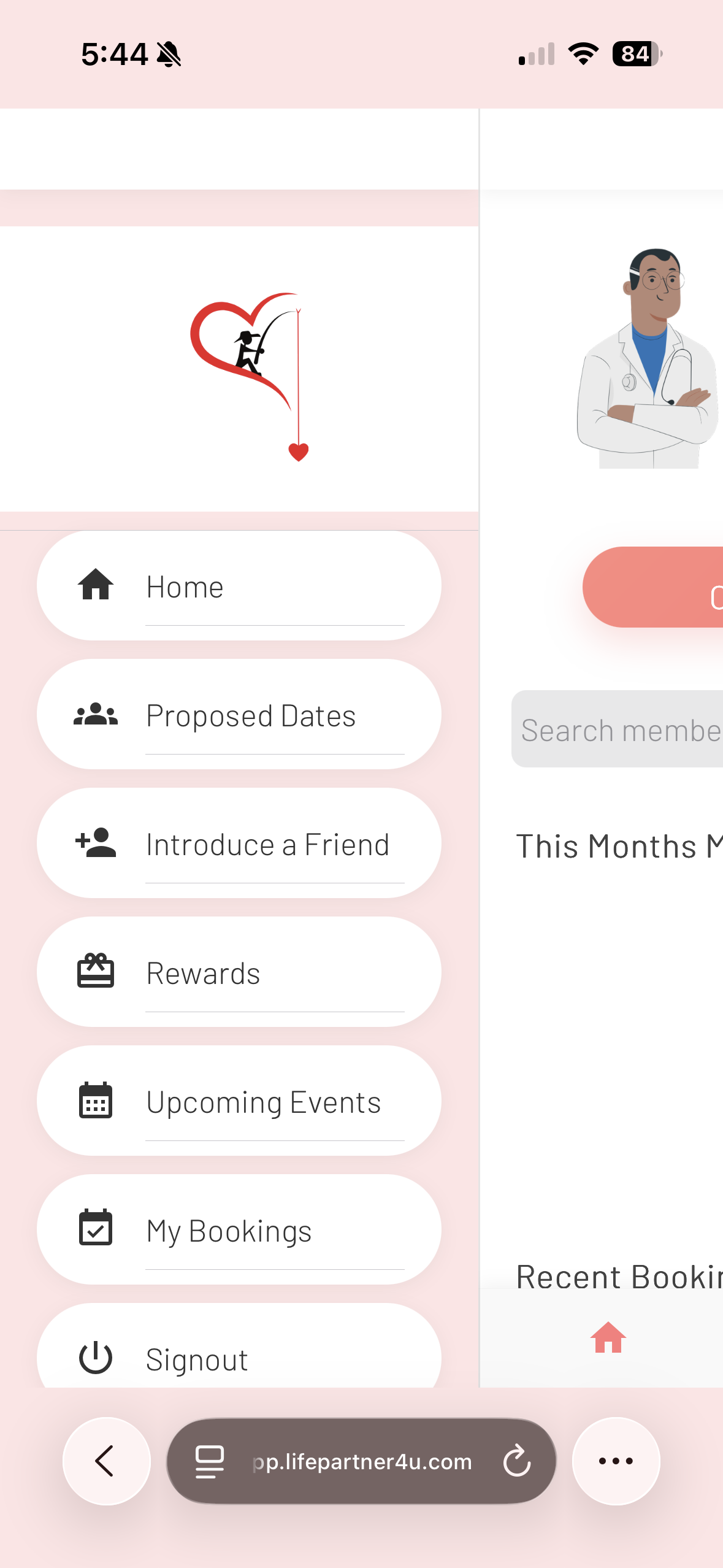
Task: Switch to the bottom Home tab
Action: pyautogui.click(x=608, y=1337)
